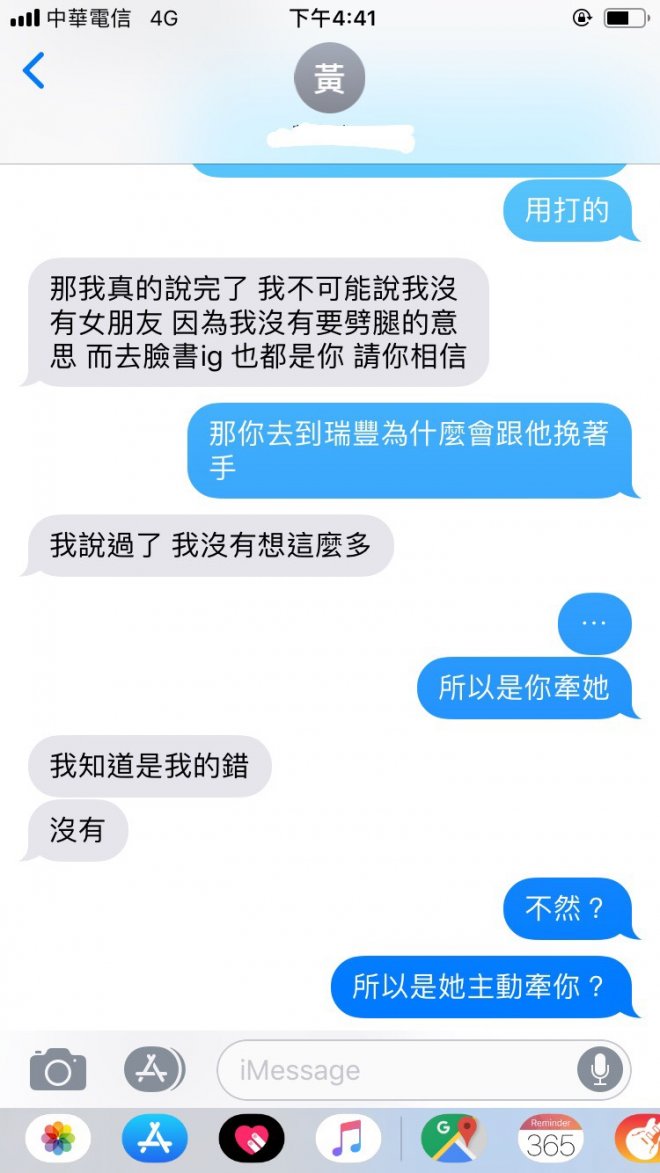Open the Music iMessage app
This screenshot has width=660, height=1173.
click(x=348, y=1139)
